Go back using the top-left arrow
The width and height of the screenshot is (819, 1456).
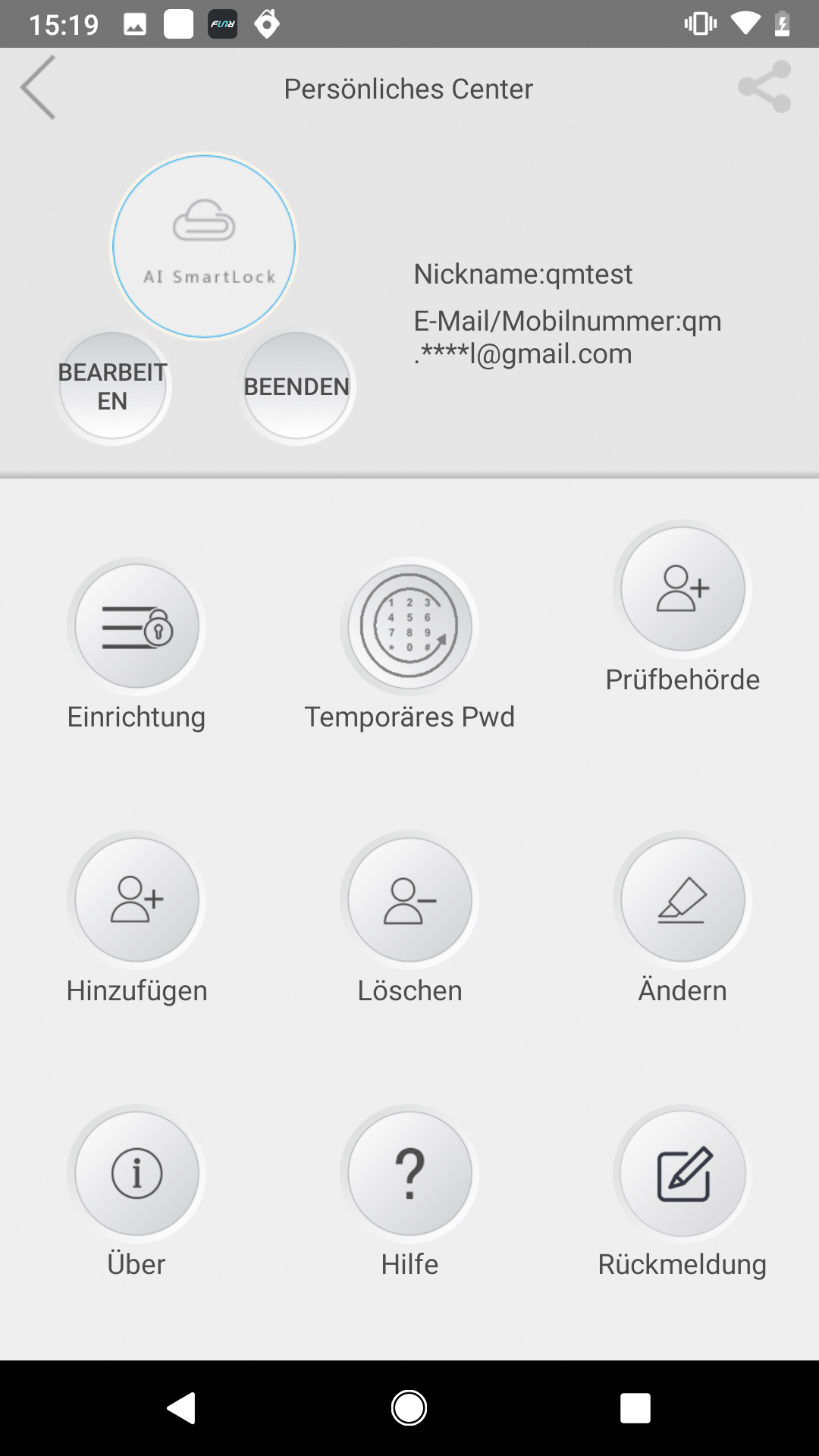[x=38, y=87]
